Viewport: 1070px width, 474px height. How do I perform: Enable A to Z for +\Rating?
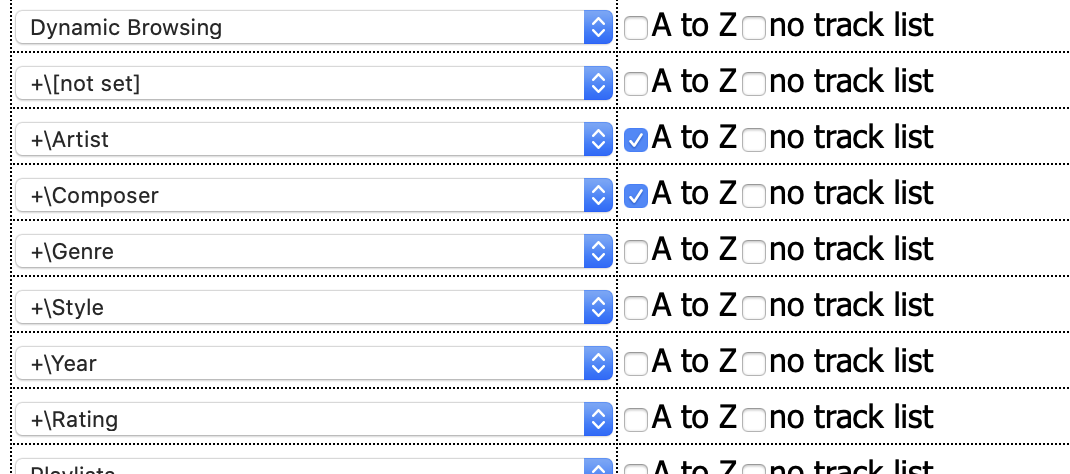pyautogui.click(x=635, y=420)
